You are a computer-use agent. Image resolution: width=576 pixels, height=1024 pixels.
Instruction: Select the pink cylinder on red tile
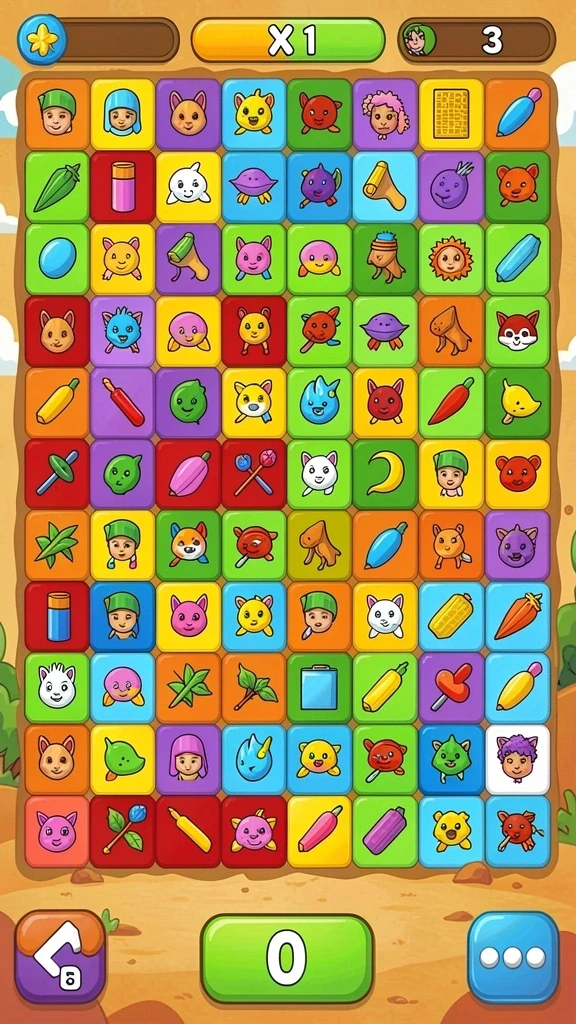click(123, 187)
